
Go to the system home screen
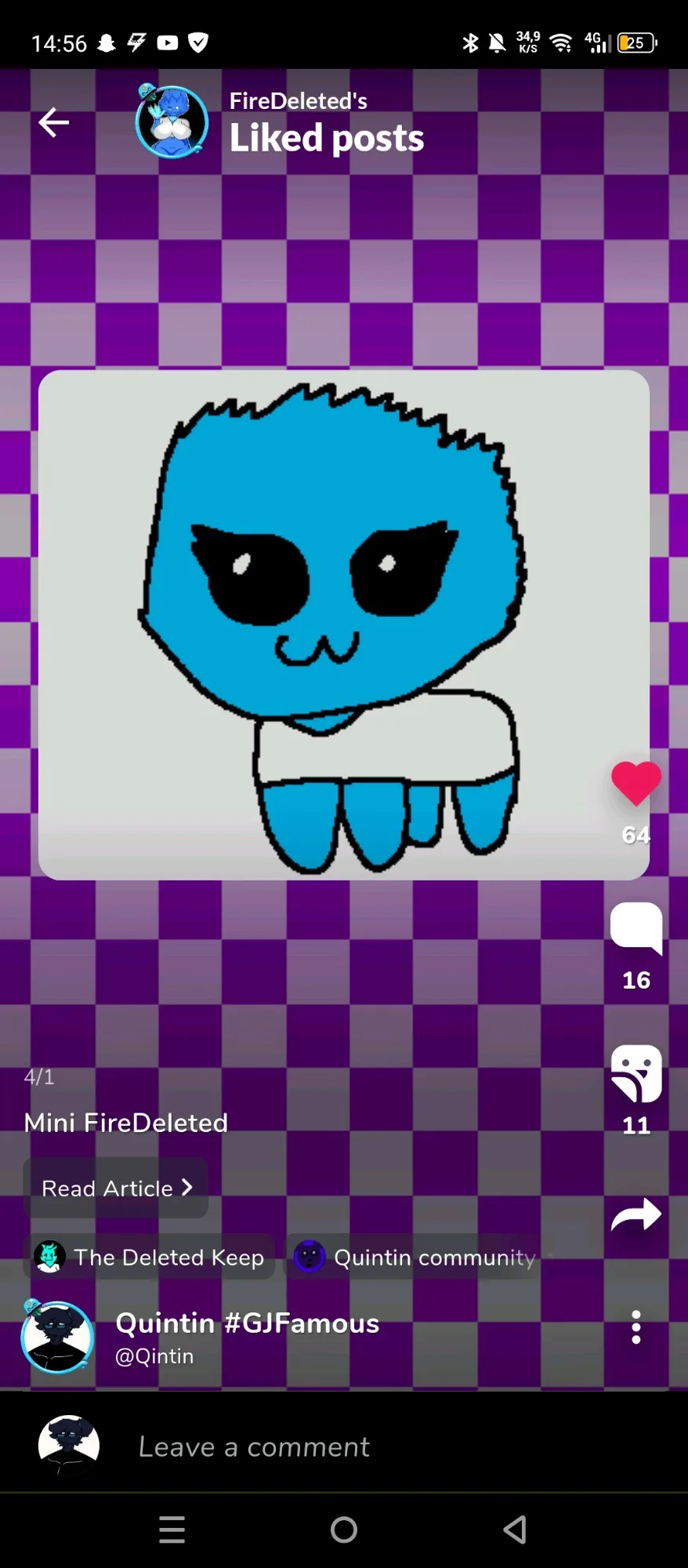coord(344,1530)
